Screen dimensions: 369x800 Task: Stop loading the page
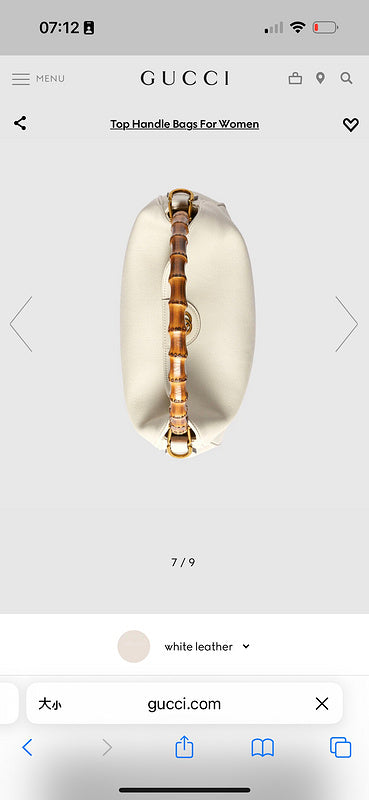coord(322,704)
